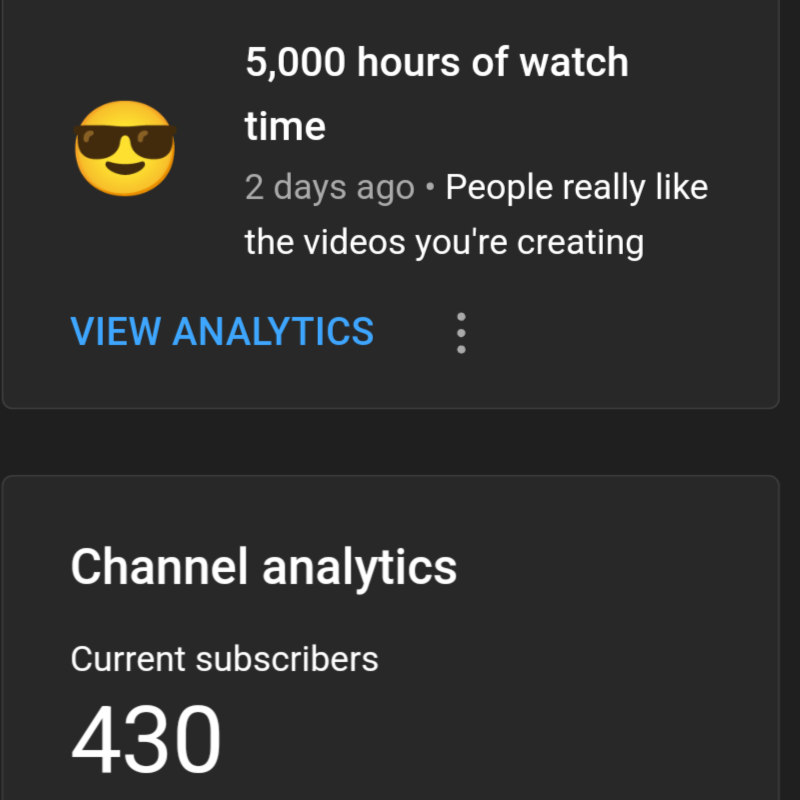Image resolution: width=800 pixels, height=800 pixels.
Task: Open the three-dot options menu
Action: coord(460,332)
